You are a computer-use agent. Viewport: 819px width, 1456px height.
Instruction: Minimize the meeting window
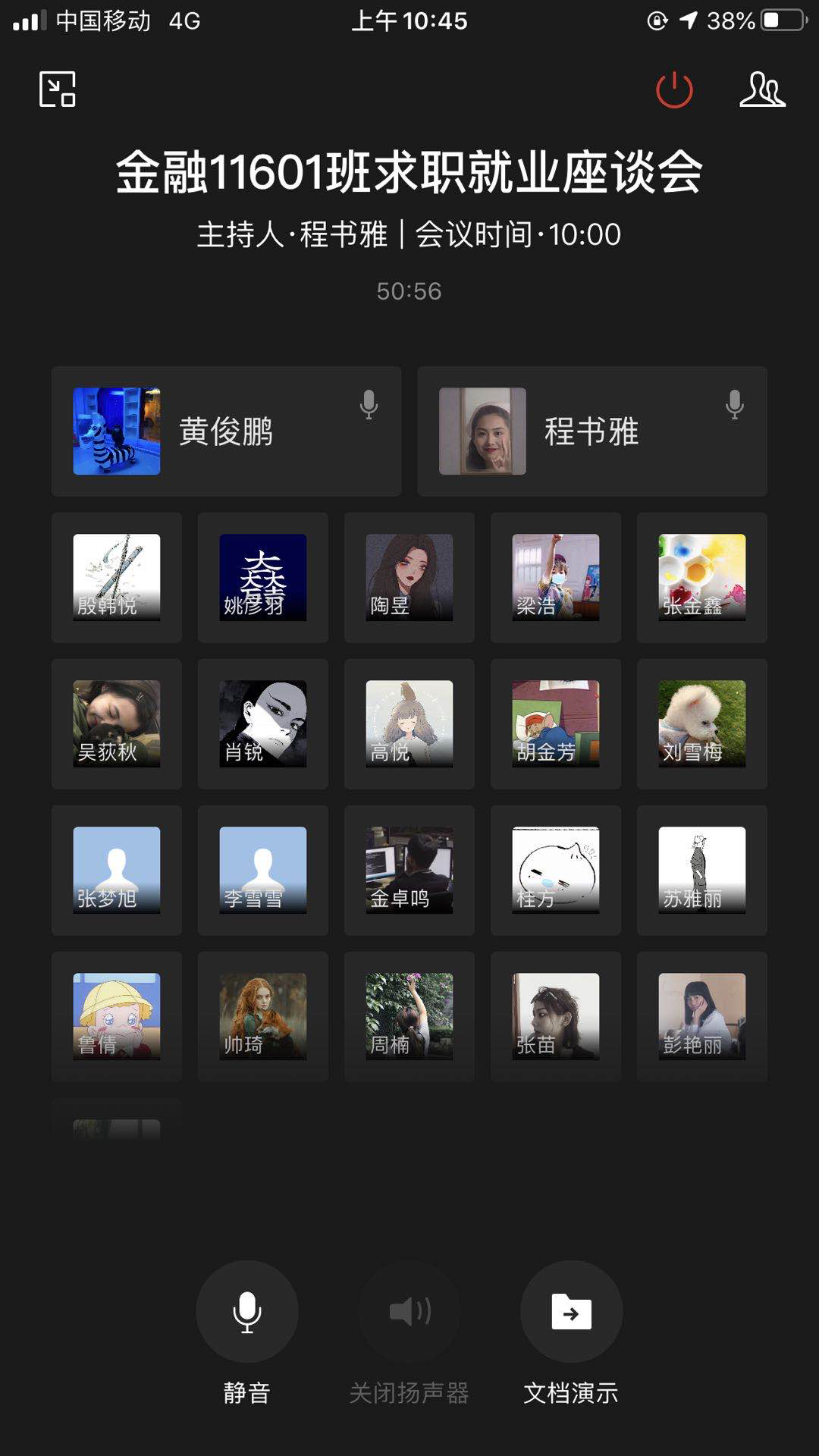[x=58, y=89]
